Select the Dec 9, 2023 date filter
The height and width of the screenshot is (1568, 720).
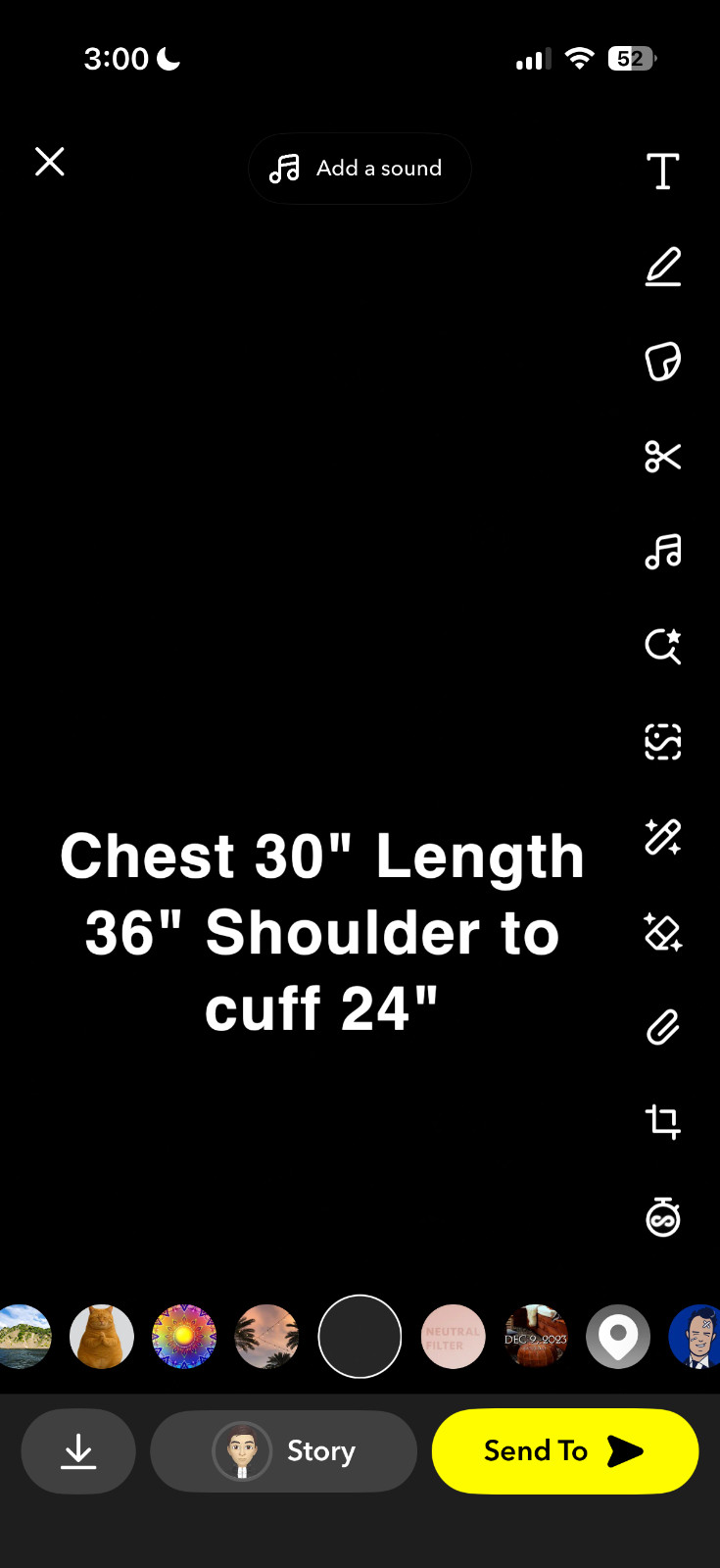pos(536,1337)
